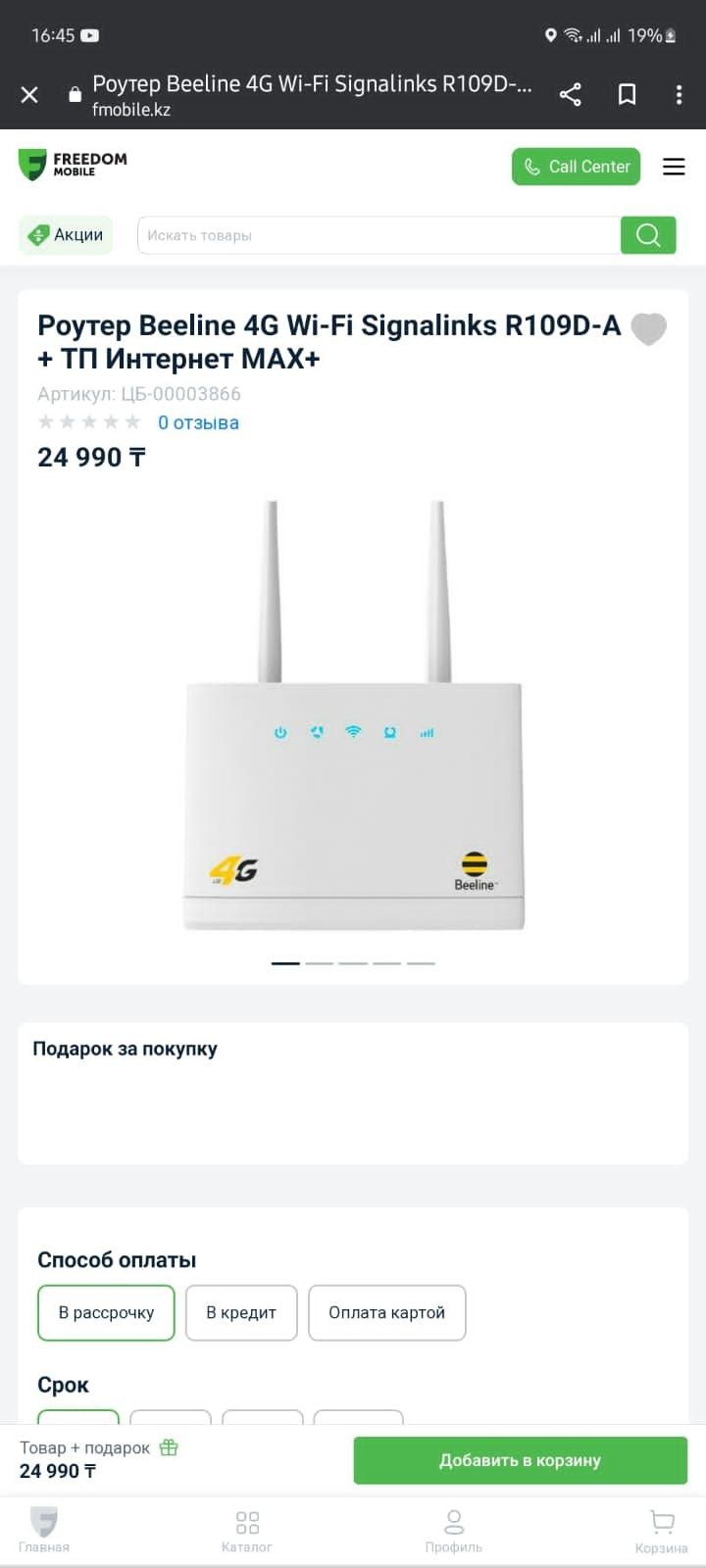Tap the Call Center button
This screenshot has width=706, height=1568.
[576, 167]
